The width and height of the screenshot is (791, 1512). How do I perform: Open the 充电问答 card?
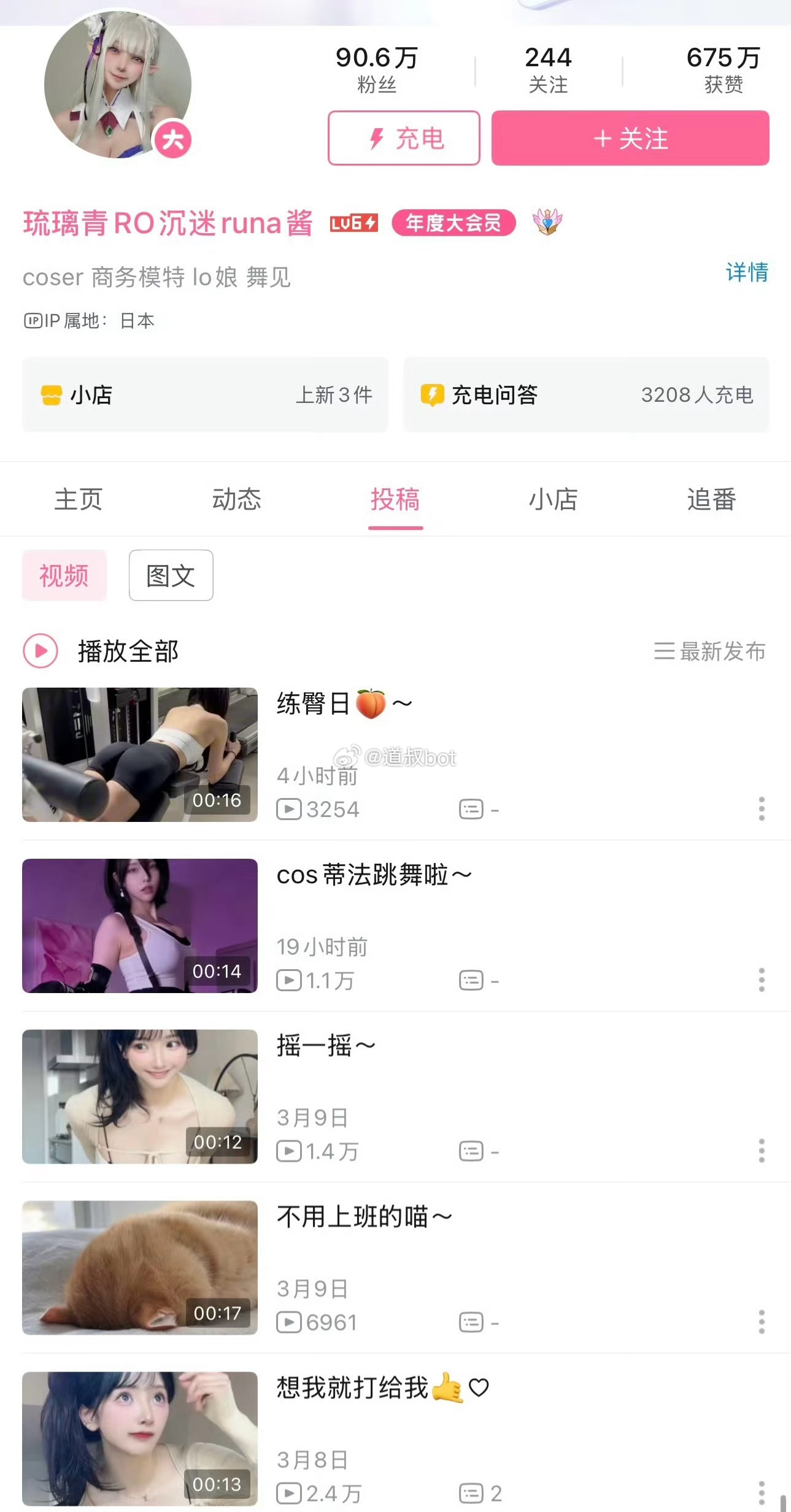point(586,394)
